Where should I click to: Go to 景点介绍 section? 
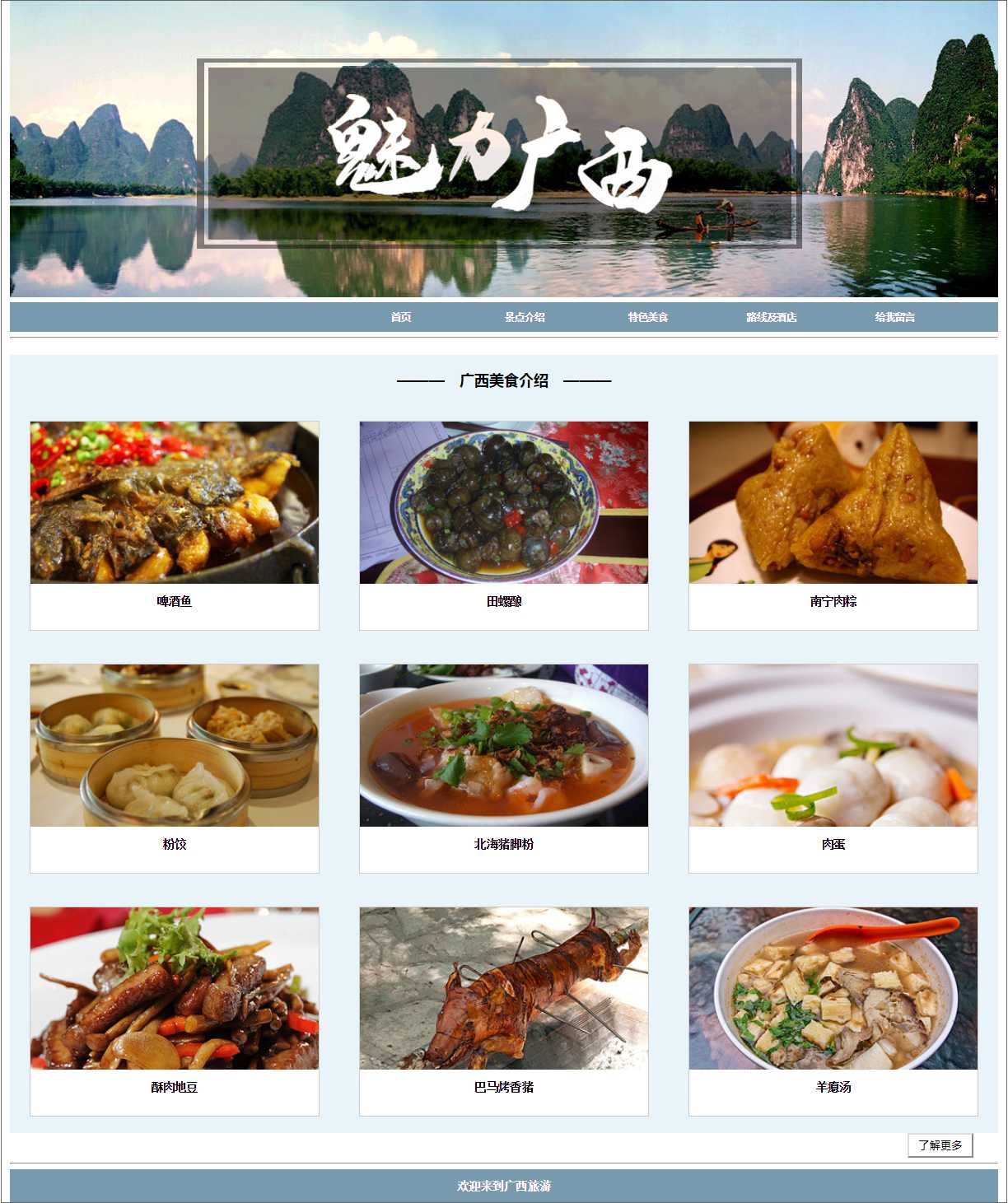[525, 317]
